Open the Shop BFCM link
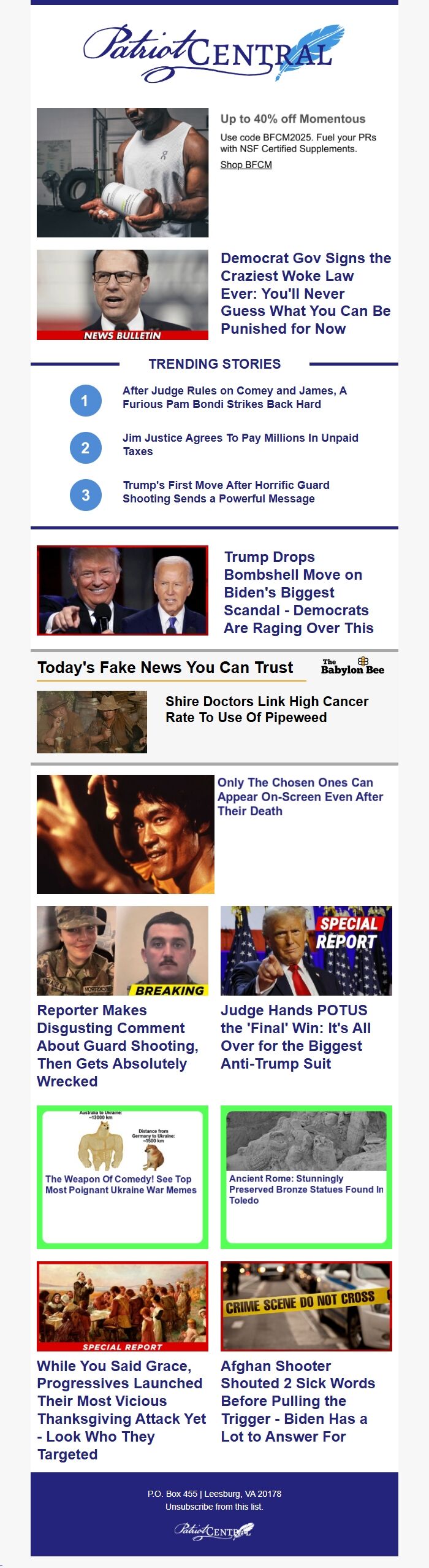The width and height of the screenshot is (429, 1568). [x=246, y=164]
